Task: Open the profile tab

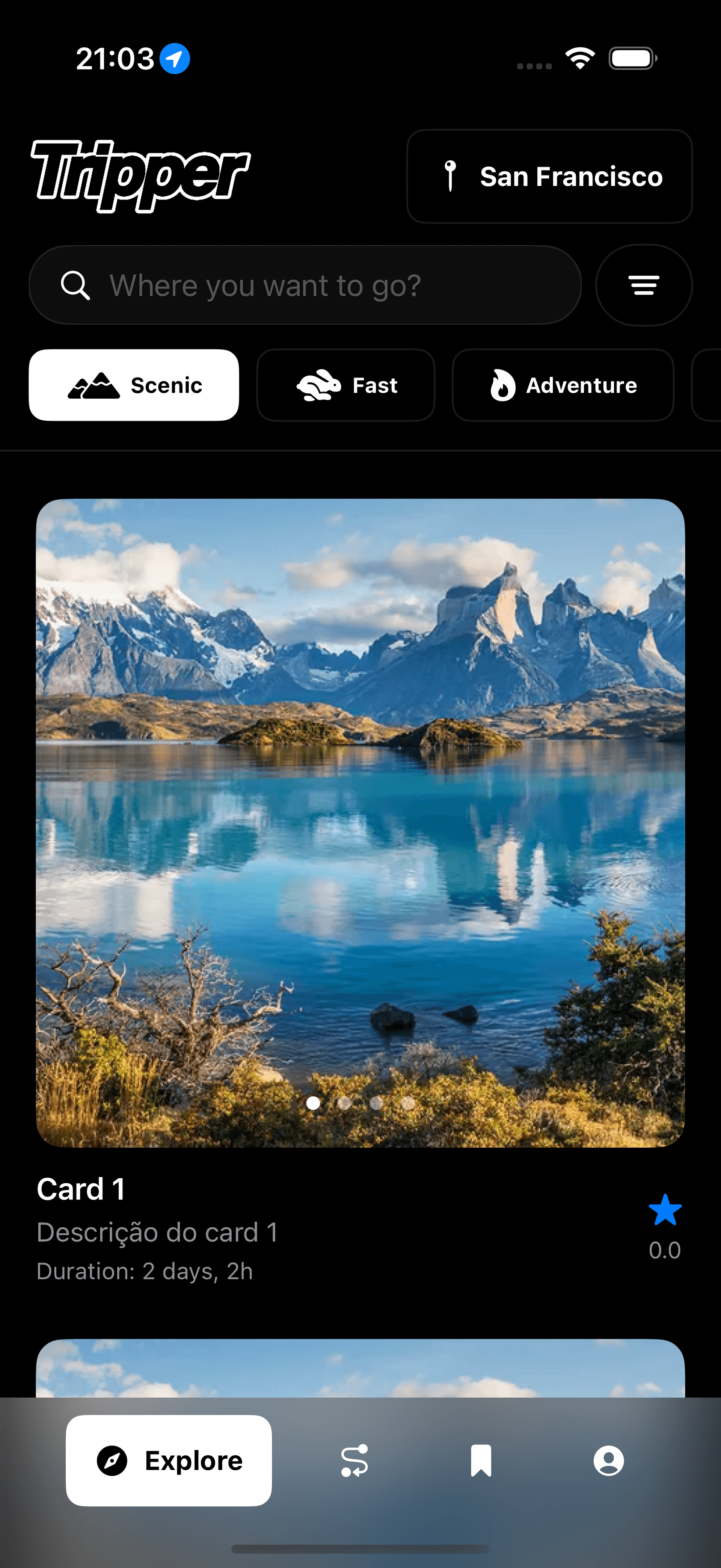Action: 608,1461
